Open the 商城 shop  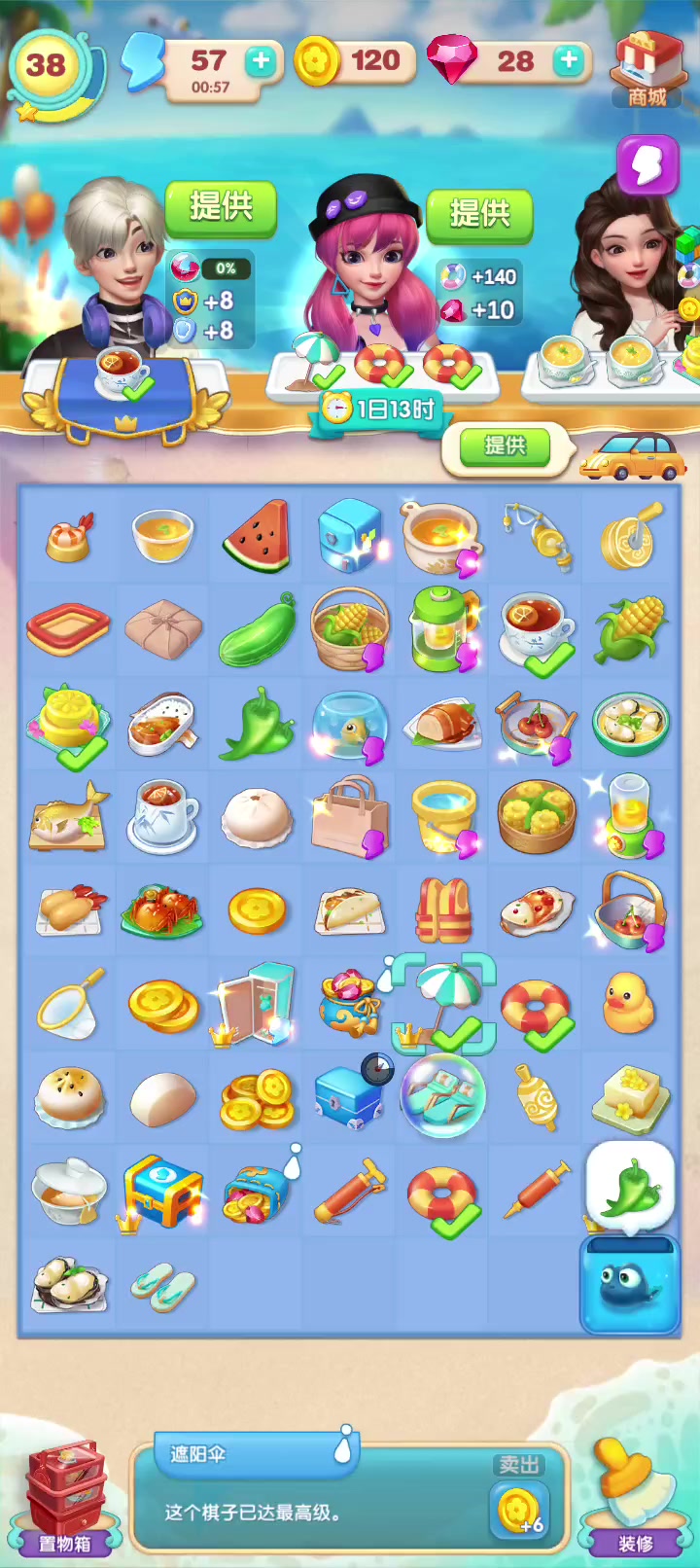tap(647, 68)
